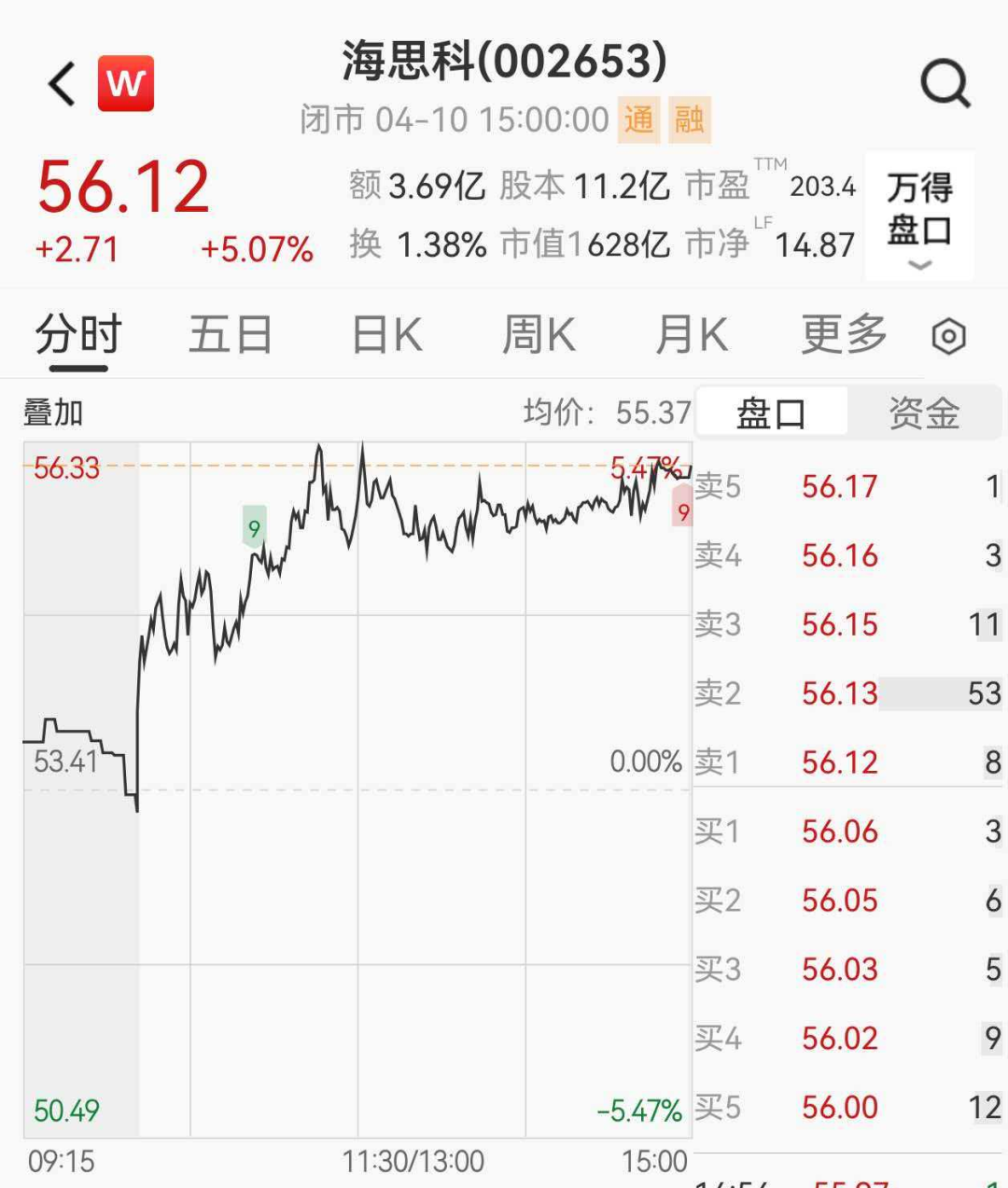Viewport: 1008px width, 1188px height.
Task: Expand the 万得盘口 panel chevron
Action: coord(920,267)
